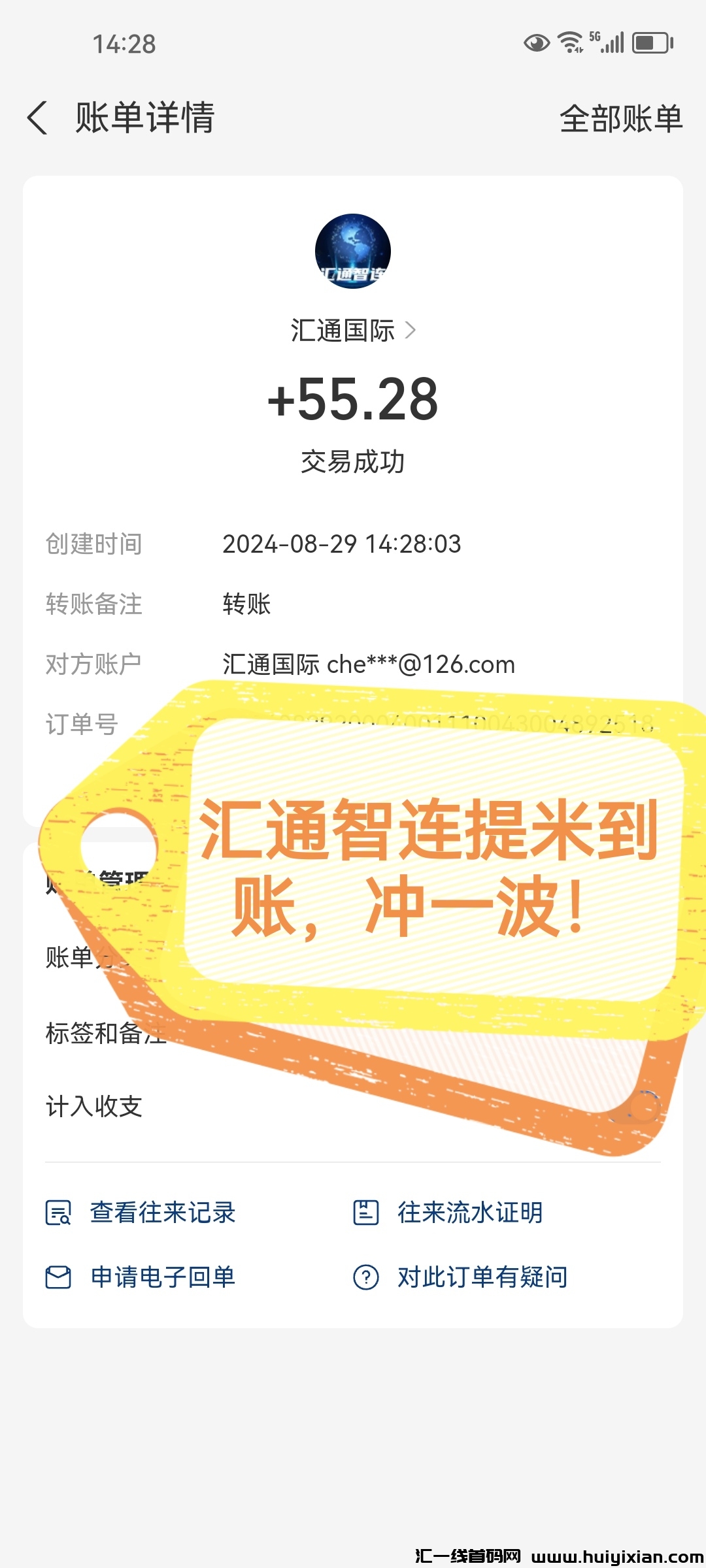
Task: Tap the 往来流水证明 statement proof icon
Action: pyautogui.click(x=368, y=1212)
